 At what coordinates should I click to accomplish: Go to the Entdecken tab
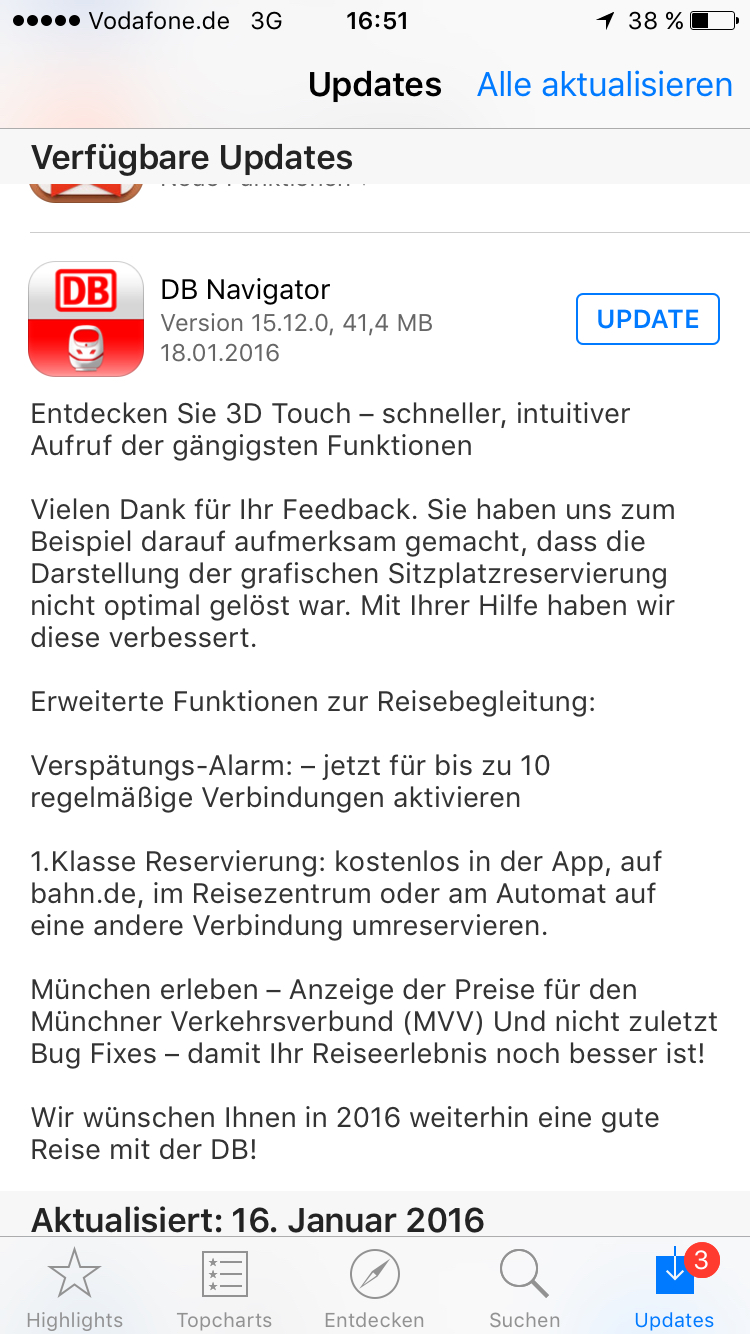click(375, 1287)
